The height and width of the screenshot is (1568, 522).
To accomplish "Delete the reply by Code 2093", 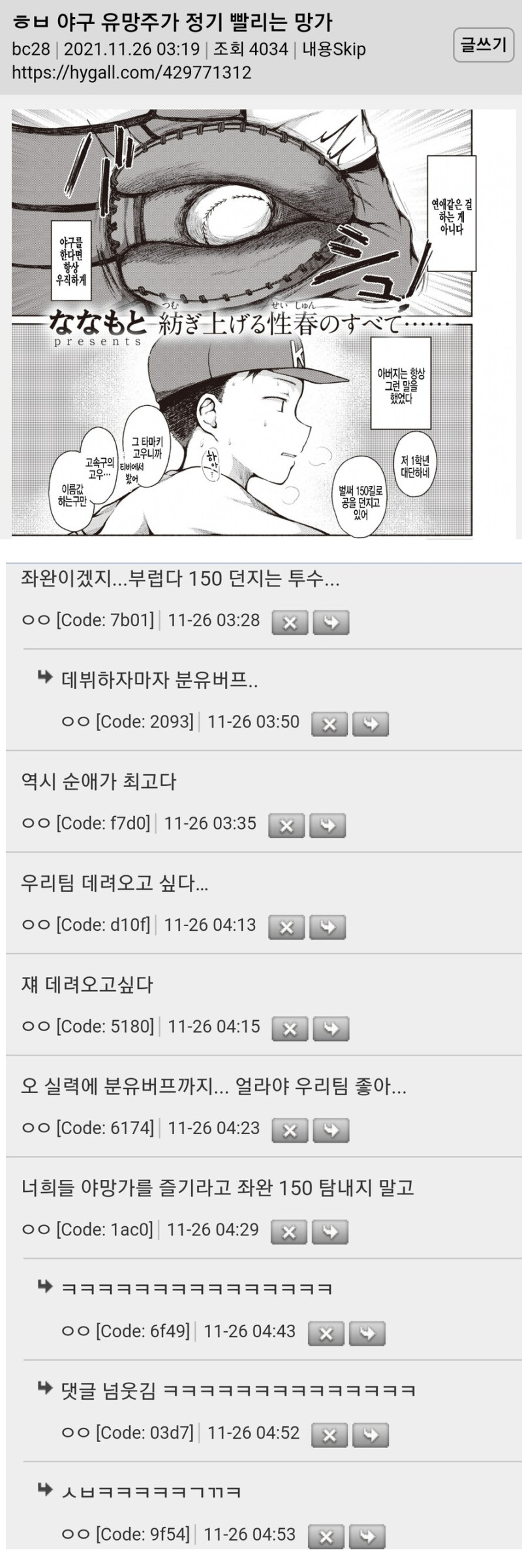I will pos(330,724).
